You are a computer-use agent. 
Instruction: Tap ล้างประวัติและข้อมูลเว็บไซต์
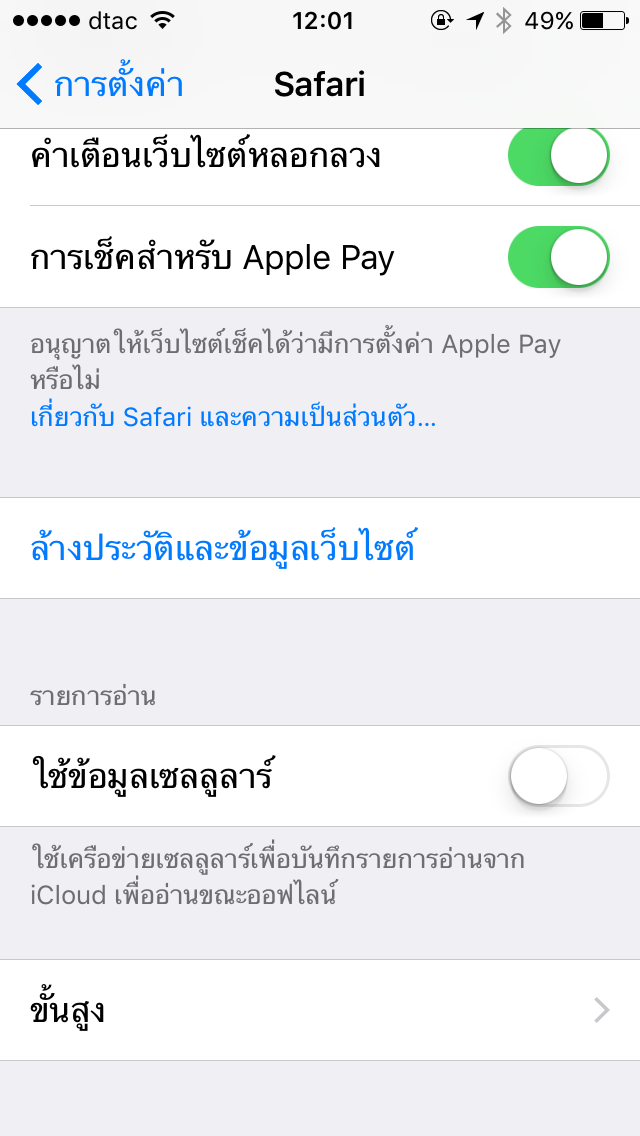(320, 548)
